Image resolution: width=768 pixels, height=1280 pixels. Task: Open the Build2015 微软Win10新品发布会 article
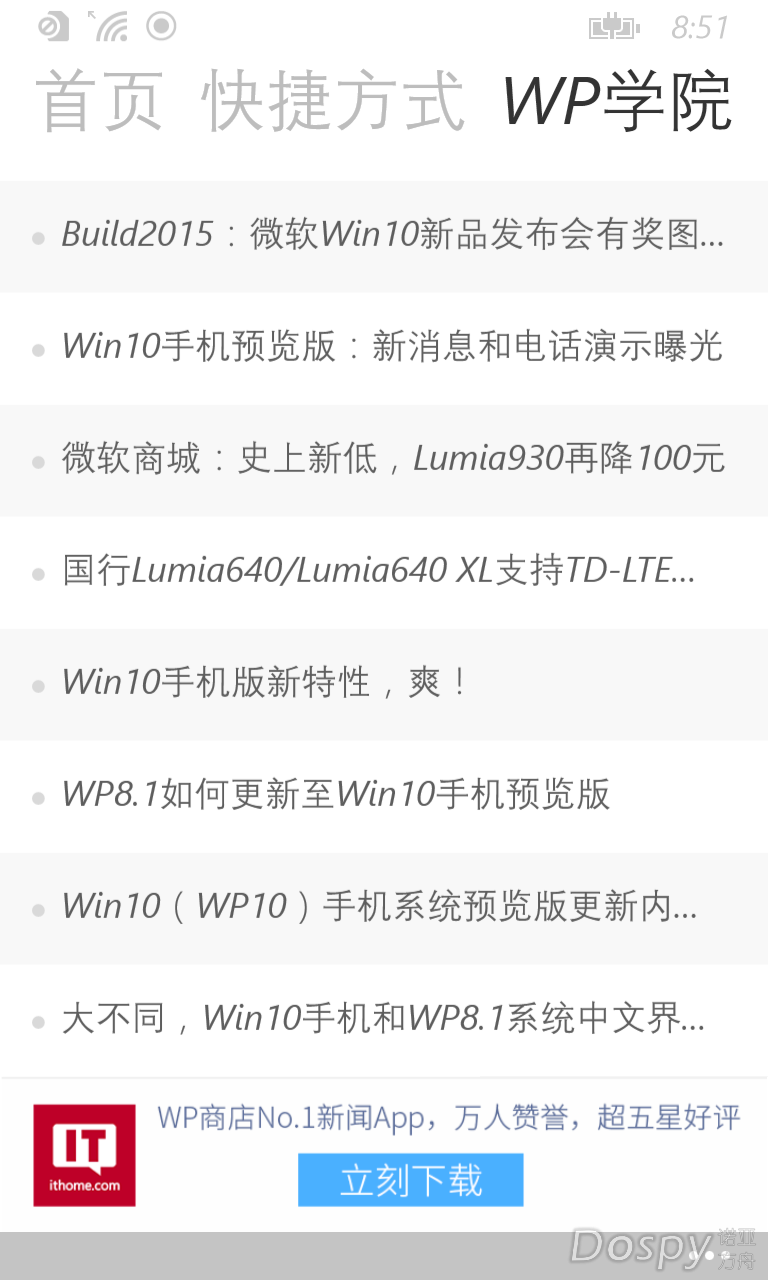click(392, 236)
